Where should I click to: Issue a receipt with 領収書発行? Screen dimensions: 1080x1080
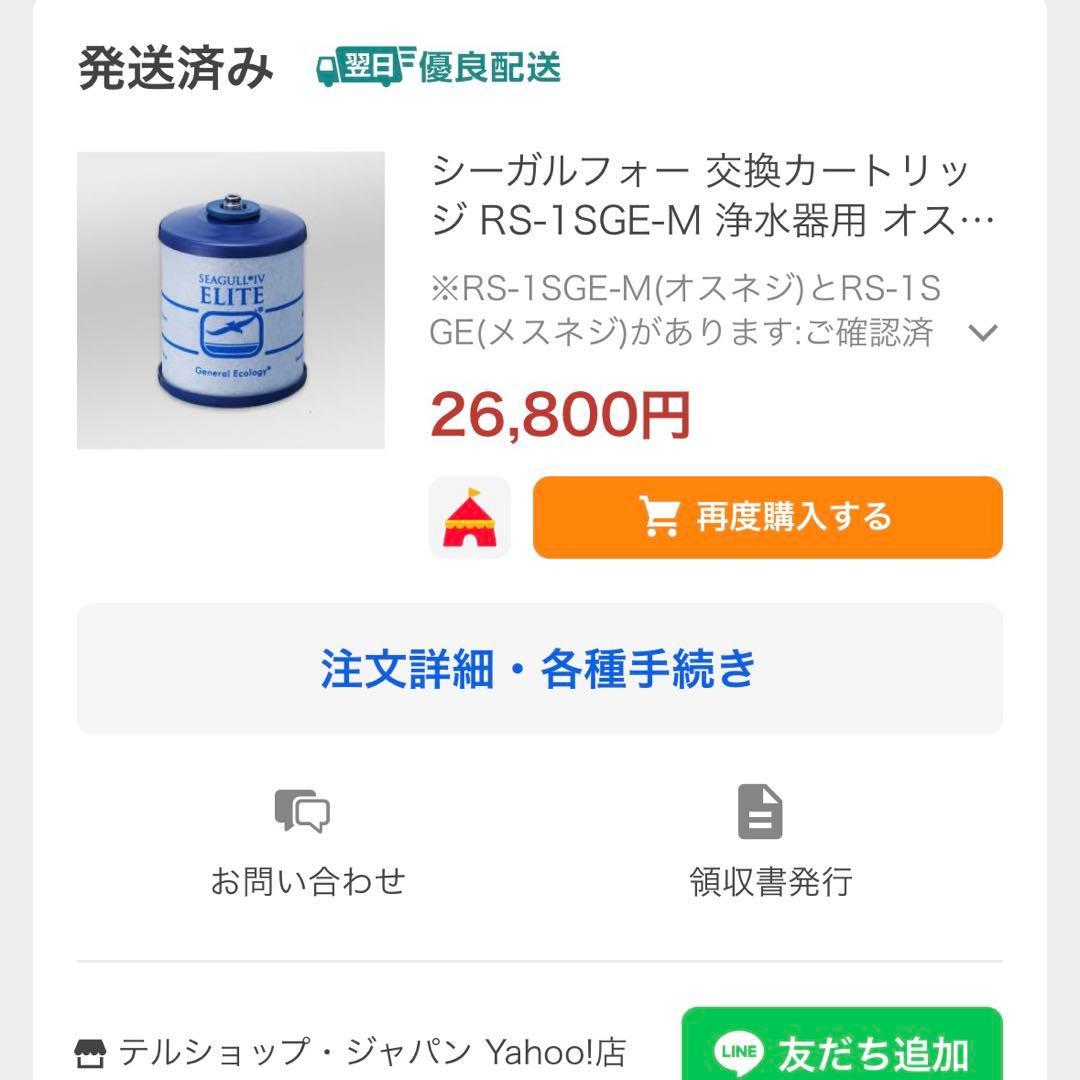click(769, 841)
